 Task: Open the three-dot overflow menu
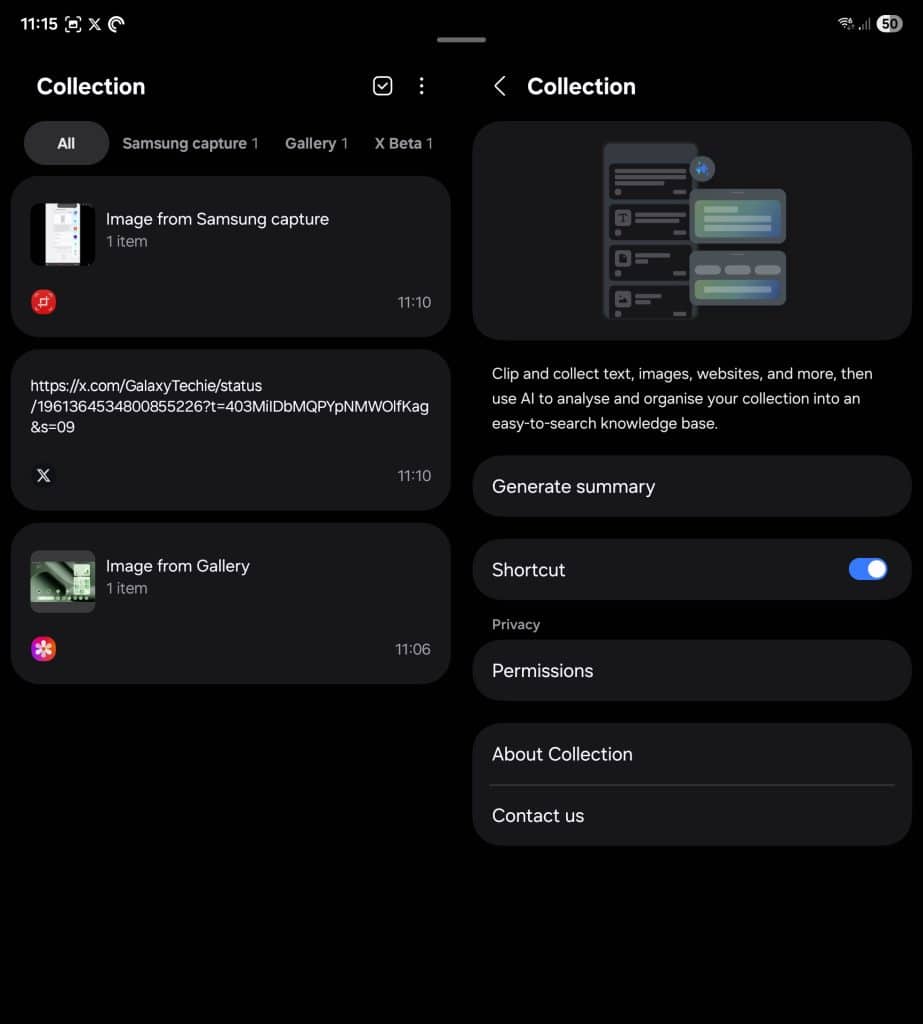pyautogui.click(x=421, y=86)
